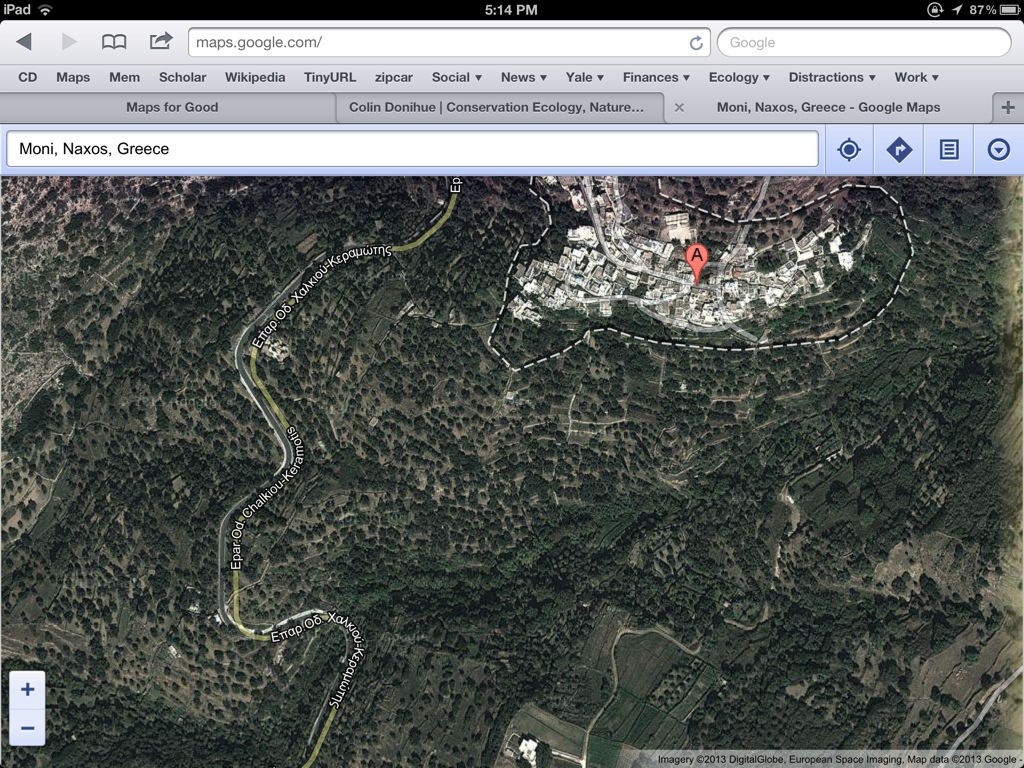The height and width of the screenshot is (768, 1024).
Task: Select the red marker A on map
Action: 697,260
